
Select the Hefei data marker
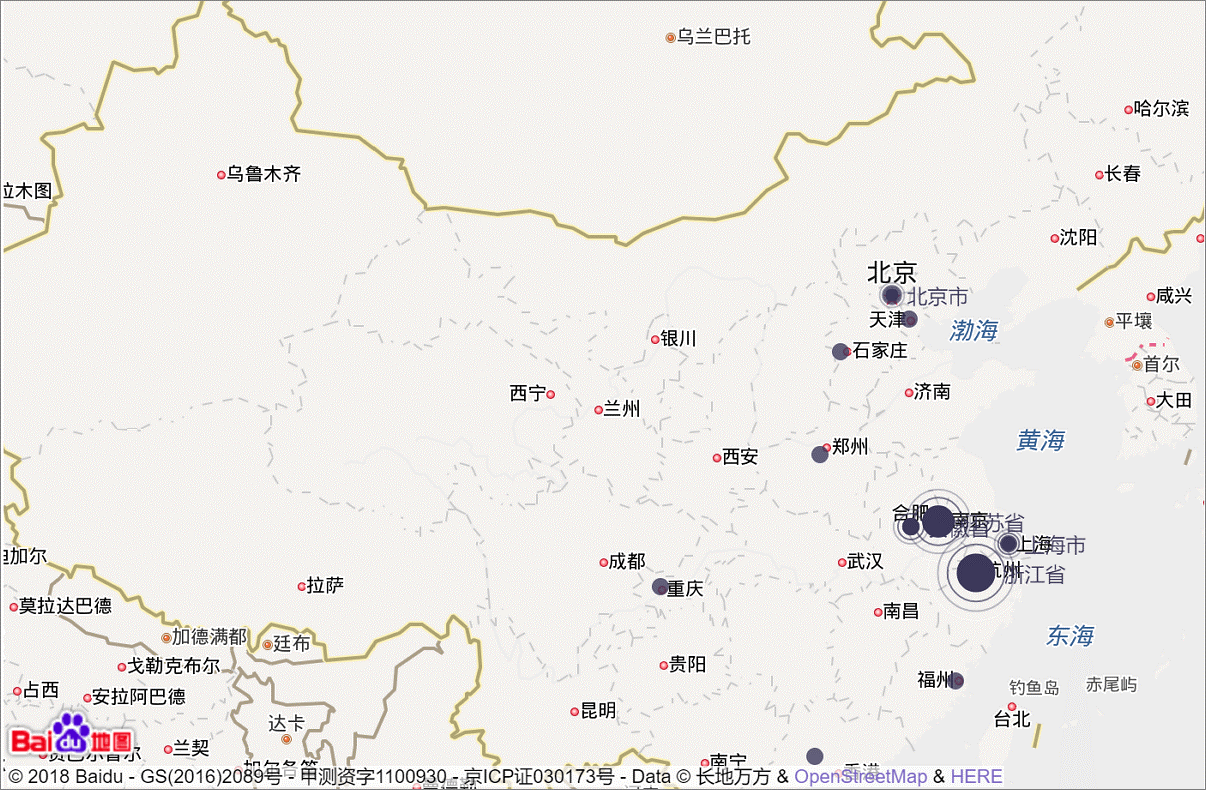pos(910,527)
